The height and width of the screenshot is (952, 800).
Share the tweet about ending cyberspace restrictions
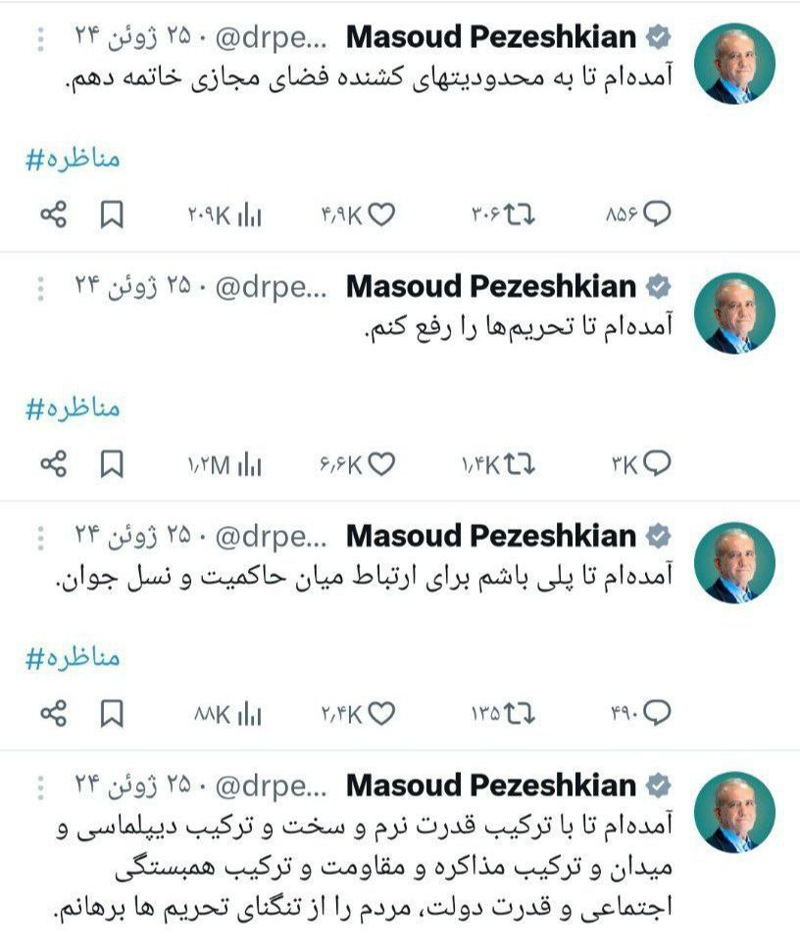click(x=54, y=214)
